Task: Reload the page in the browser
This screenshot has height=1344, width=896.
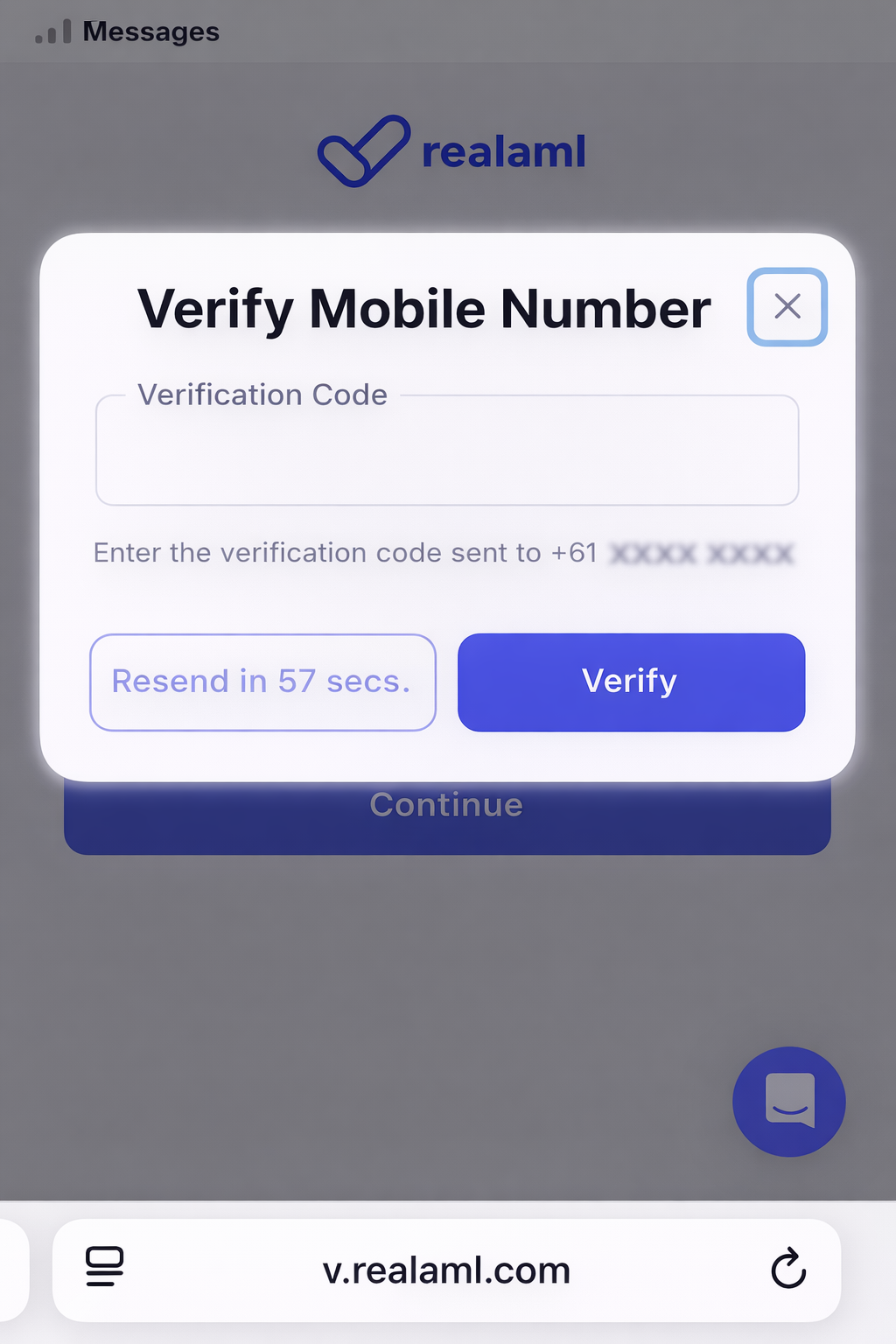Action: coord(787,1270)
